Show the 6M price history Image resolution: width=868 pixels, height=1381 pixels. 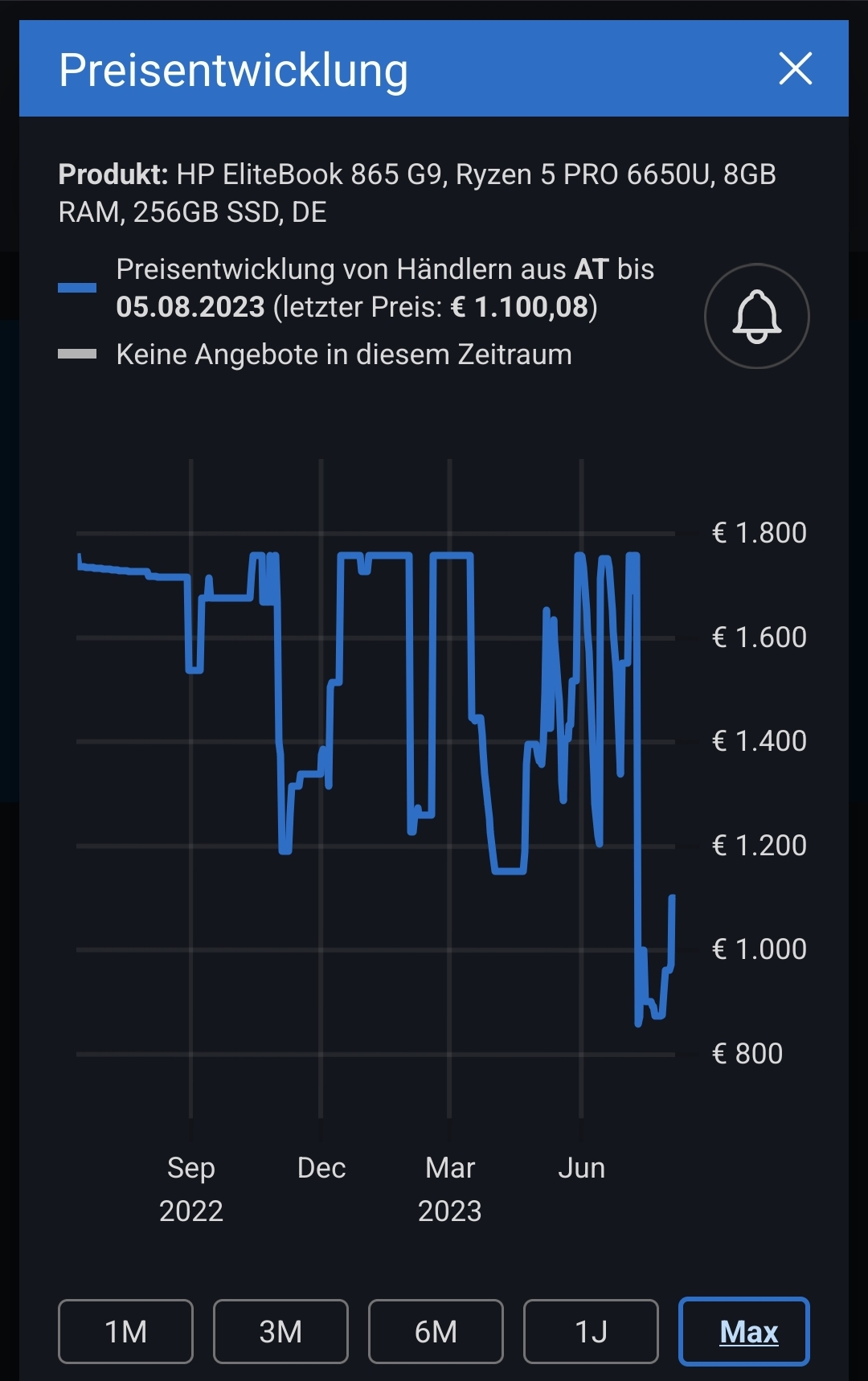pos(436,1331)
